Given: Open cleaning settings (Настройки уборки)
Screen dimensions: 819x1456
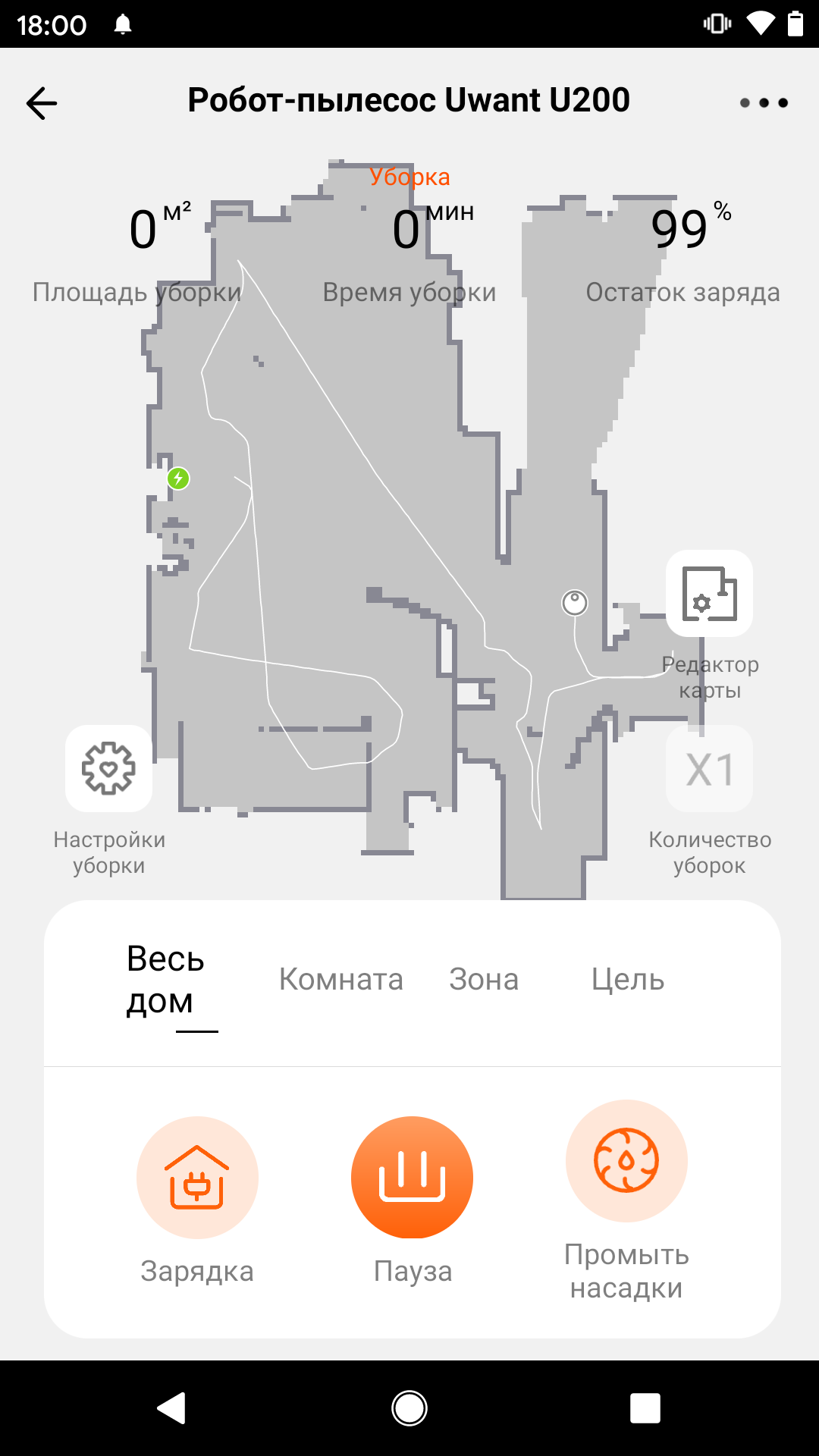Looking at the screenshot, I should coord(108,768).
